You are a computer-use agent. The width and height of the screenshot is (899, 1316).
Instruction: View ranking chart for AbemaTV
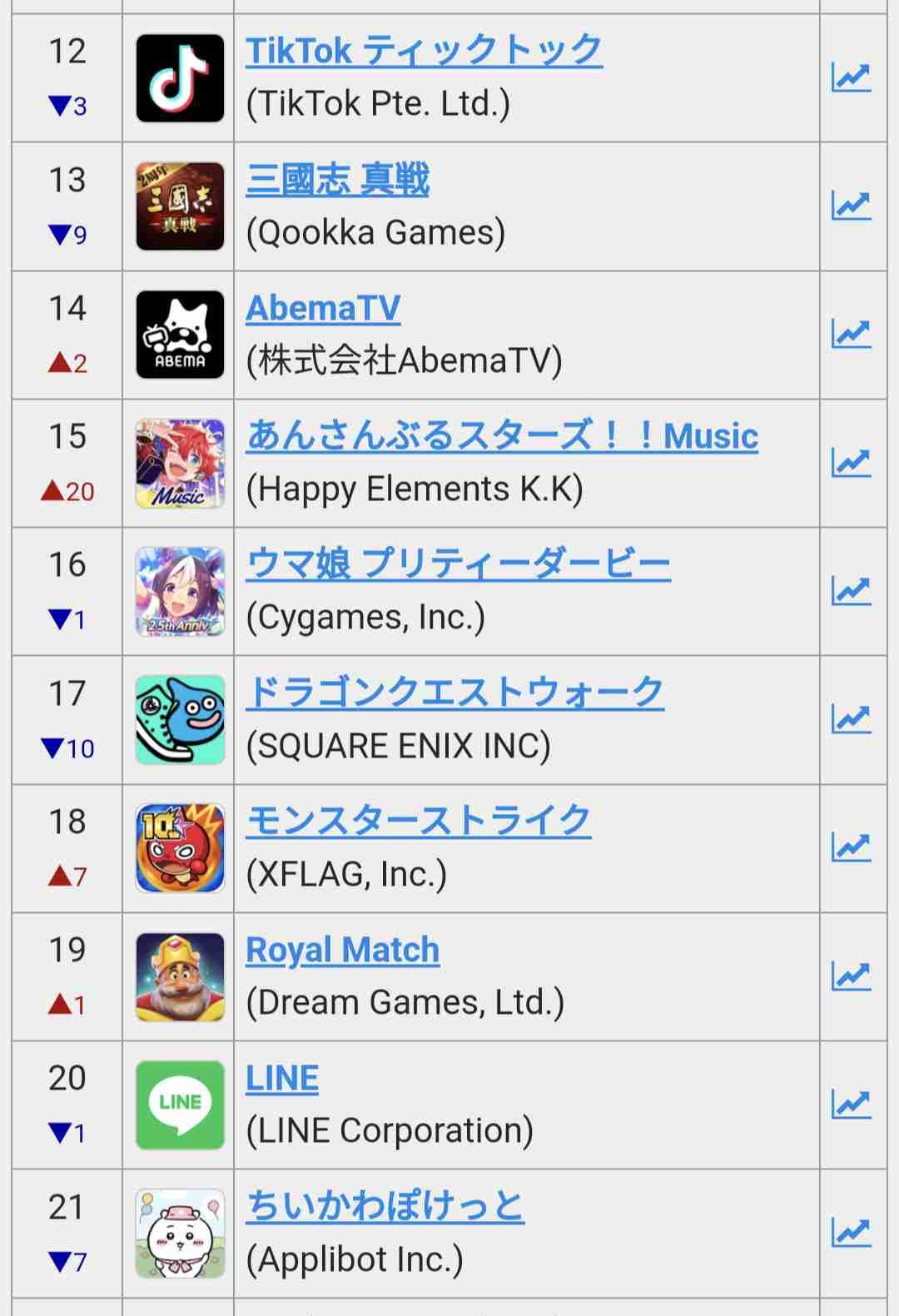851,335
